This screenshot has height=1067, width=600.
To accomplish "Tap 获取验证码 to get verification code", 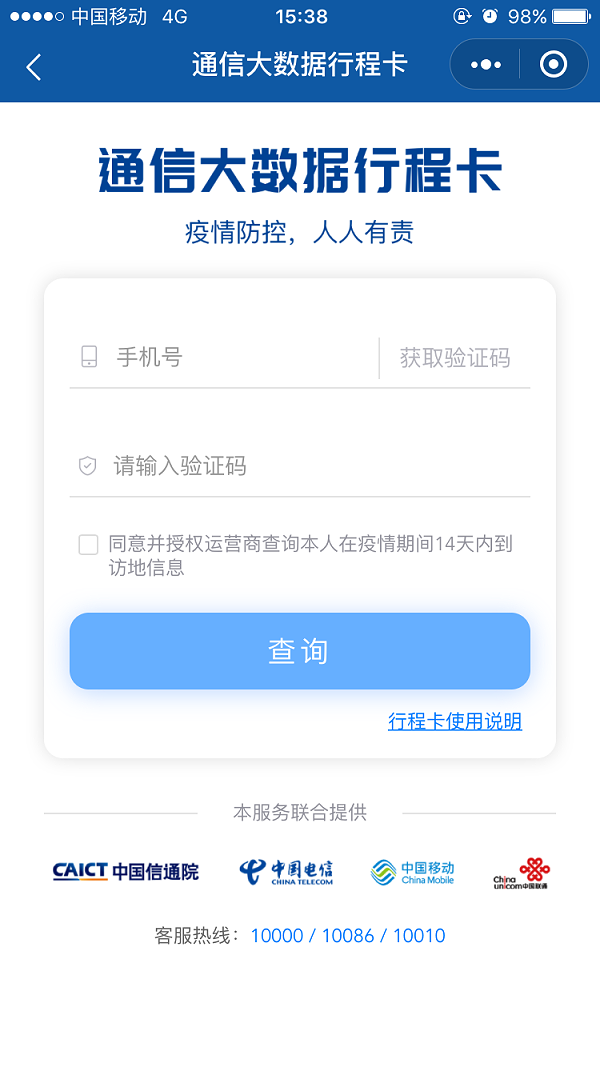I will 455,358.
